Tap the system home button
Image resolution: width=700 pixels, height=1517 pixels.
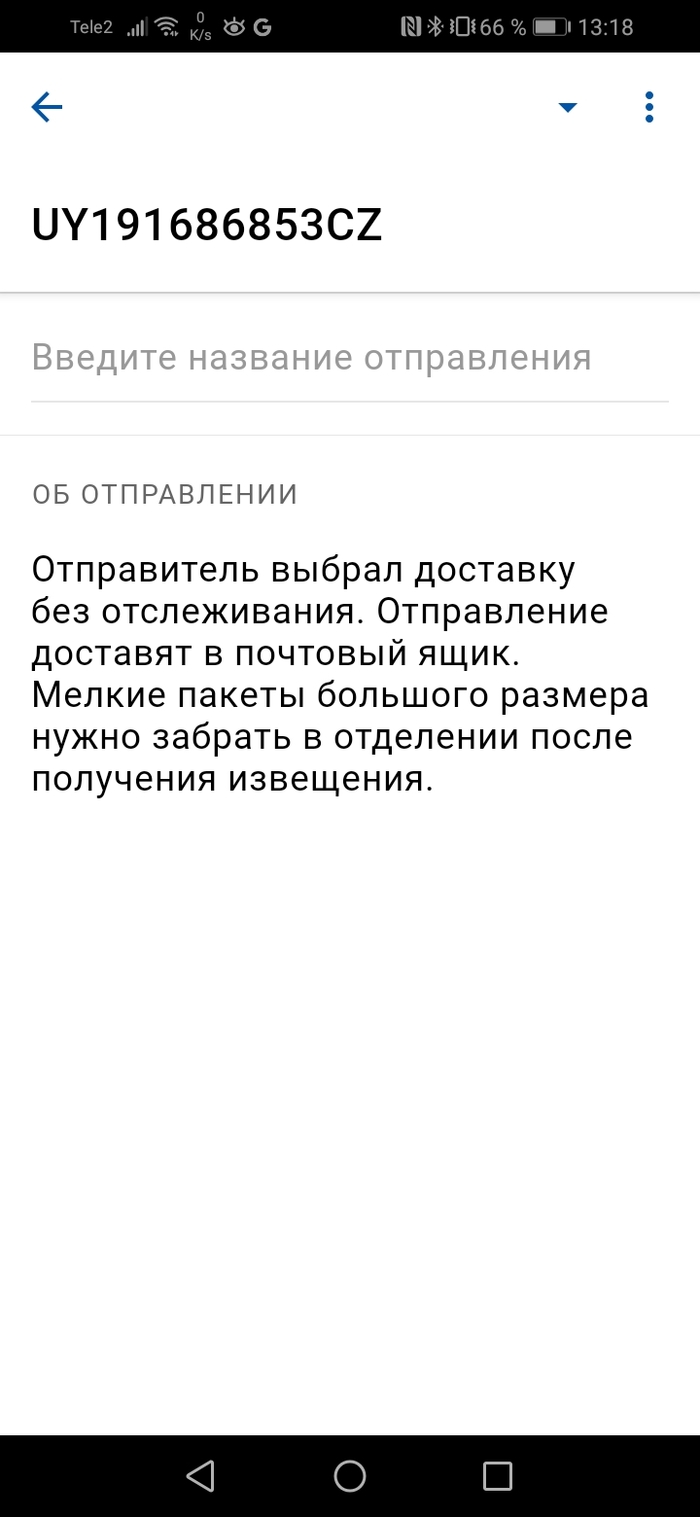[x=350, y=1476]
